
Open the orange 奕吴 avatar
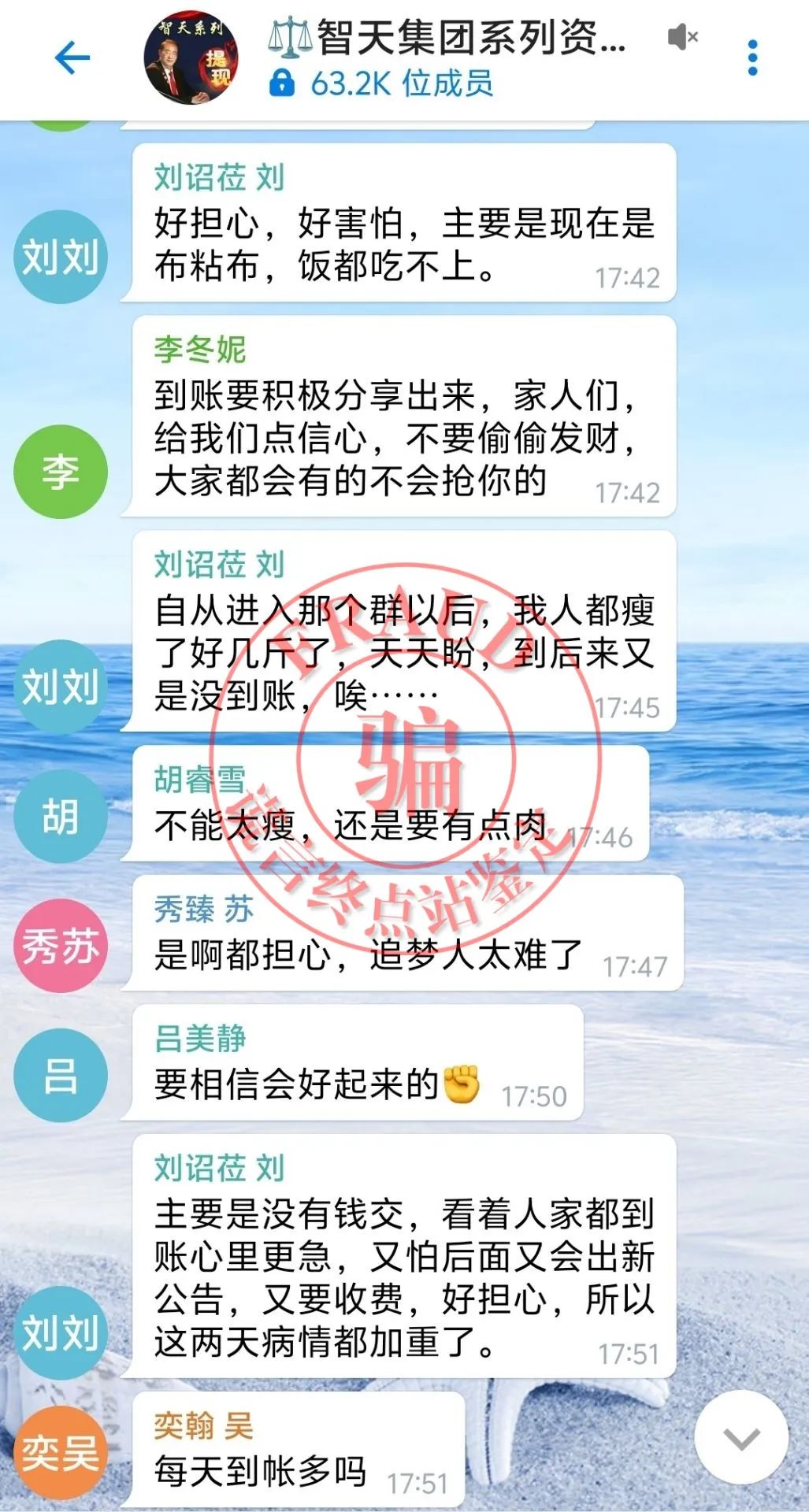tap(61, 1451)
